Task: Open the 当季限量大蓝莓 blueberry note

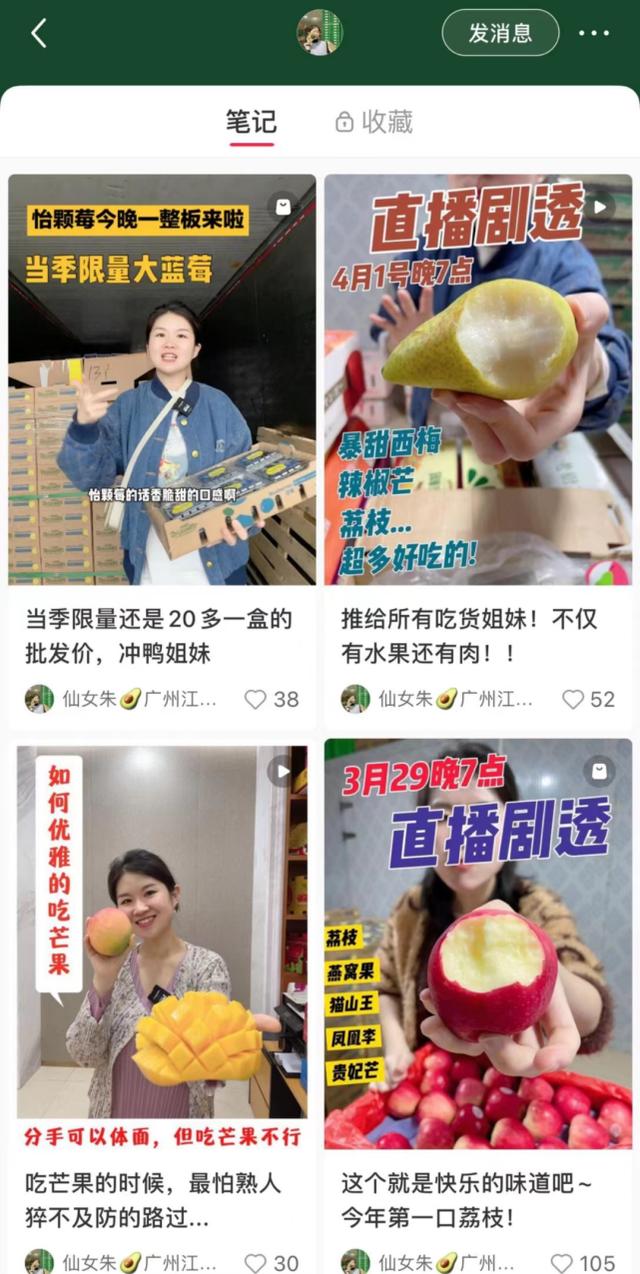Action: pos(162,380)
